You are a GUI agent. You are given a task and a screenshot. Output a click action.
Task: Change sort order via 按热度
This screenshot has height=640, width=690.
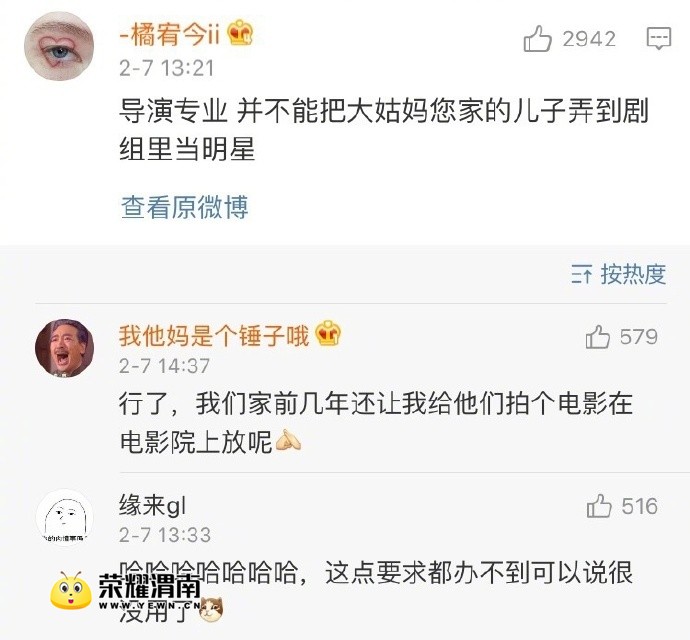click(x=619, y=274)
